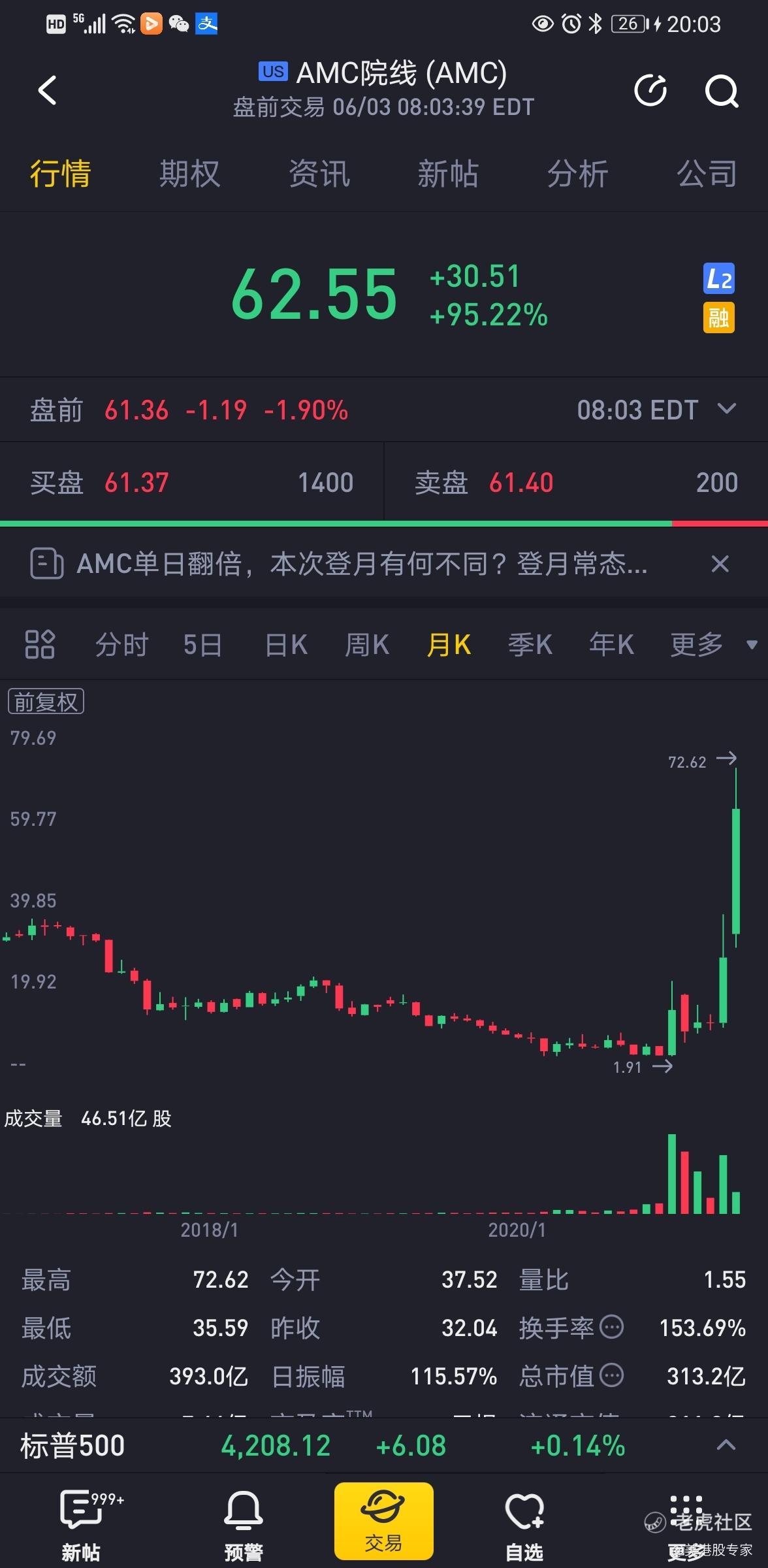Viewport: 768px width, 1568px height.
Task: Switch chart to 日K
Action: [x=286, y=645]
